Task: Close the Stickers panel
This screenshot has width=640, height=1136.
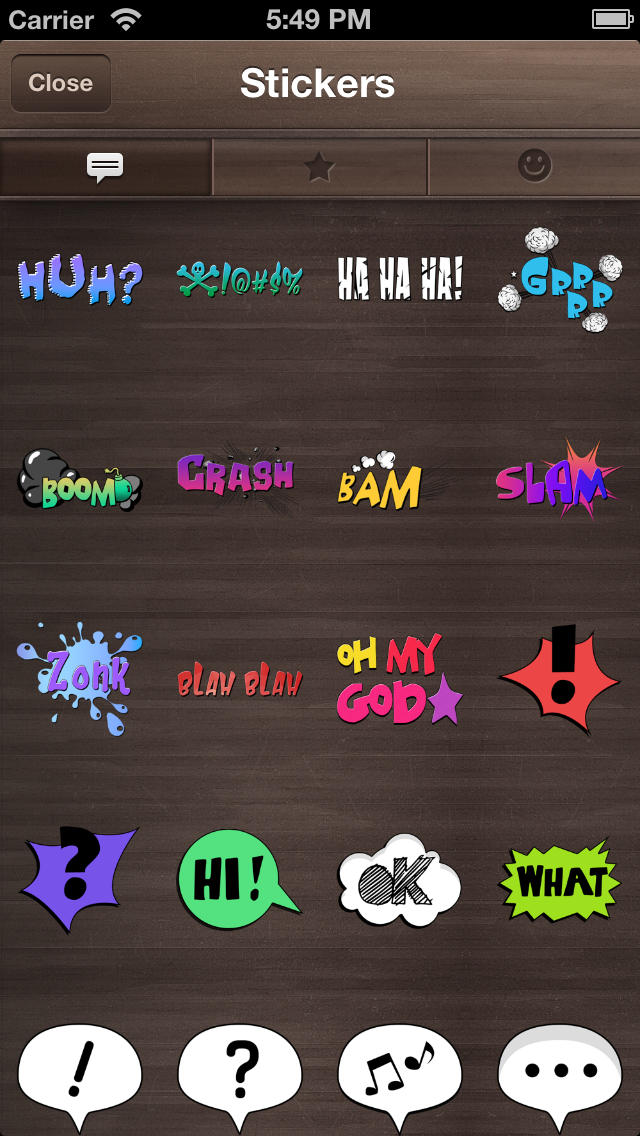Action: click(x=60, y=83)
